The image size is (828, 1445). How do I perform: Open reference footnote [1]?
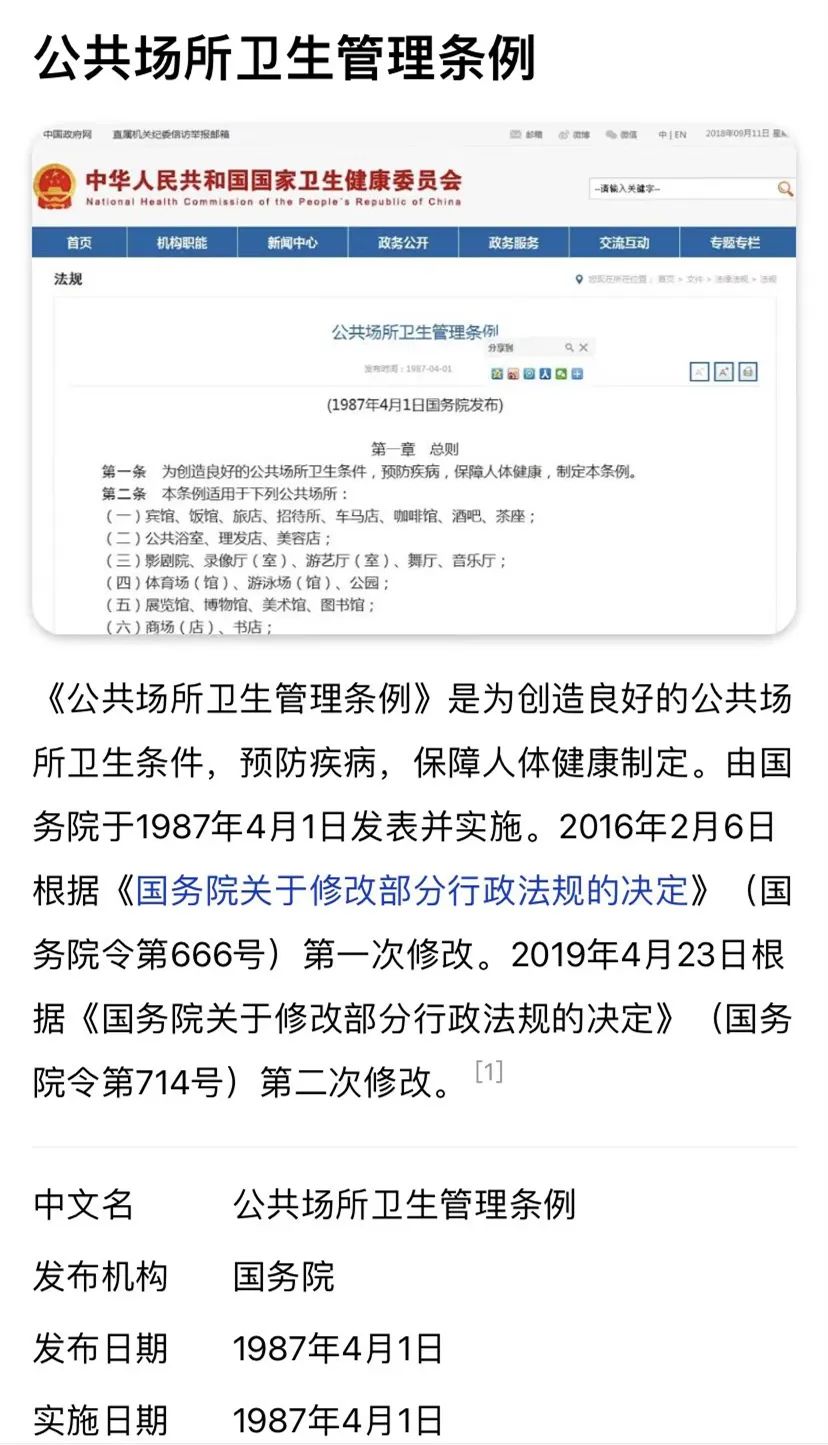[489, 1072]
